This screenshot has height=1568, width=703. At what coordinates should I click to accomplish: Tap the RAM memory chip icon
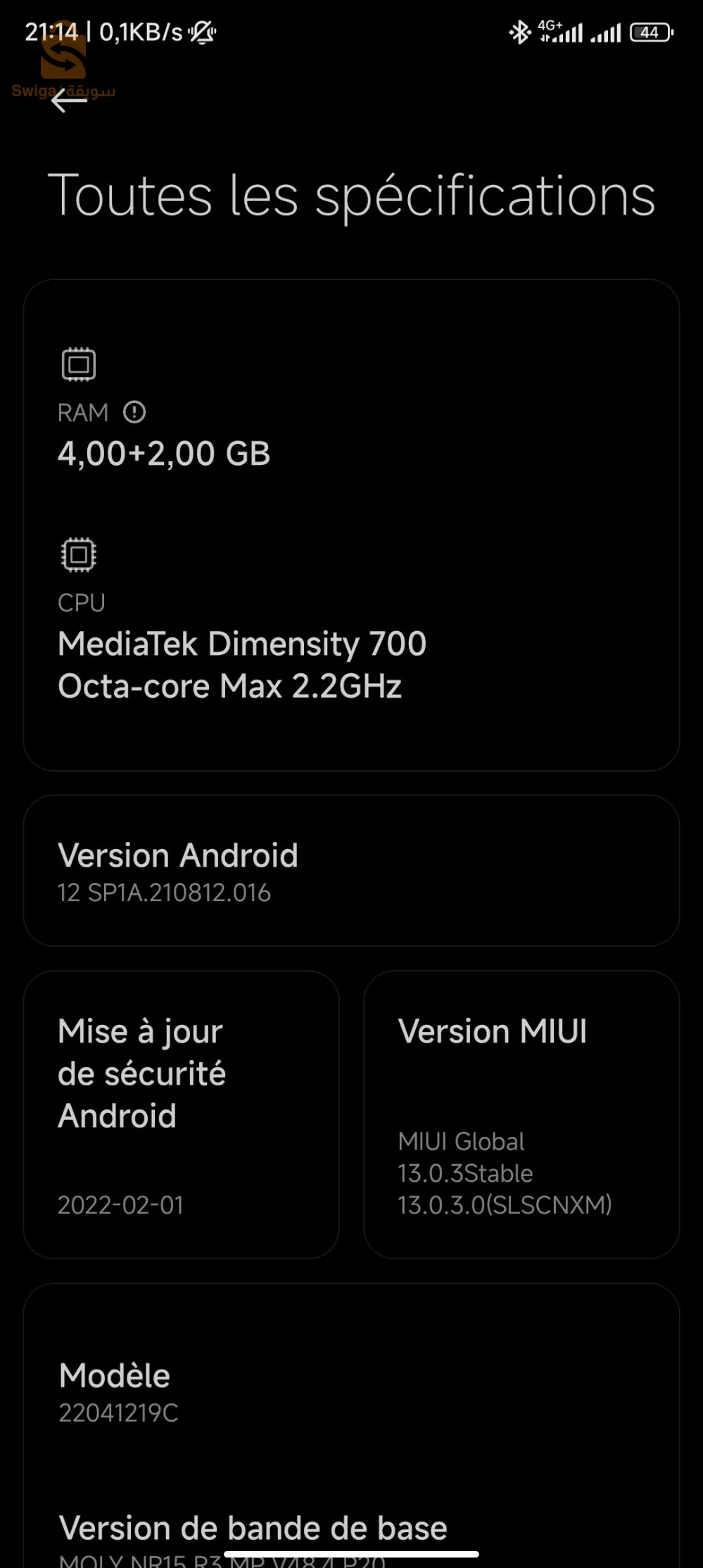pyautogui.click(x=77, y=363)
